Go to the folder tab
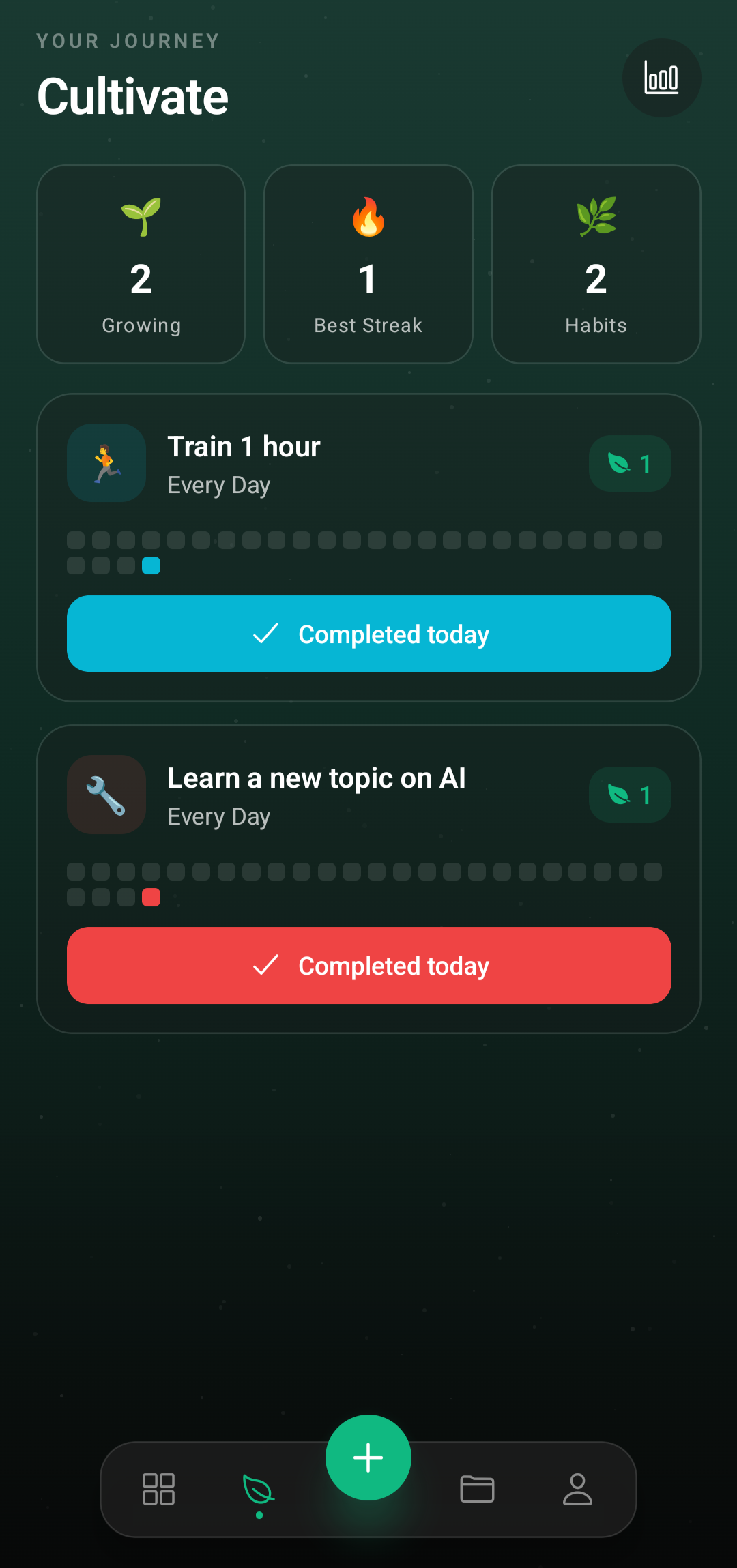 tap(477, 1488)
